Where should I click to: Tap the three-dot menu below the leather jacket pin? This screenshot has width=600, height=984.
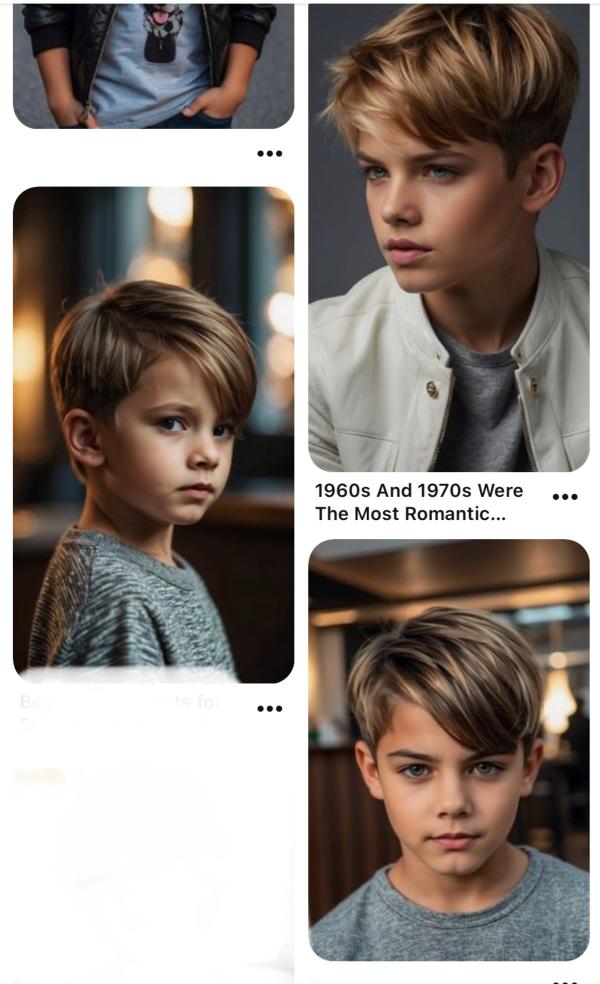(x=270, y=154)
